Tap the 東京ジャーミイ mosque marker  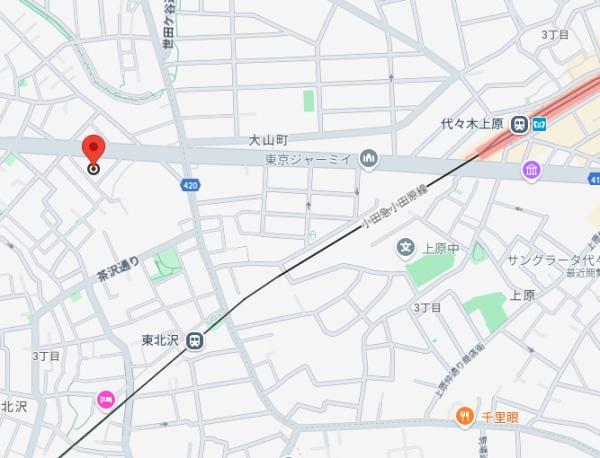click(369, 158)
